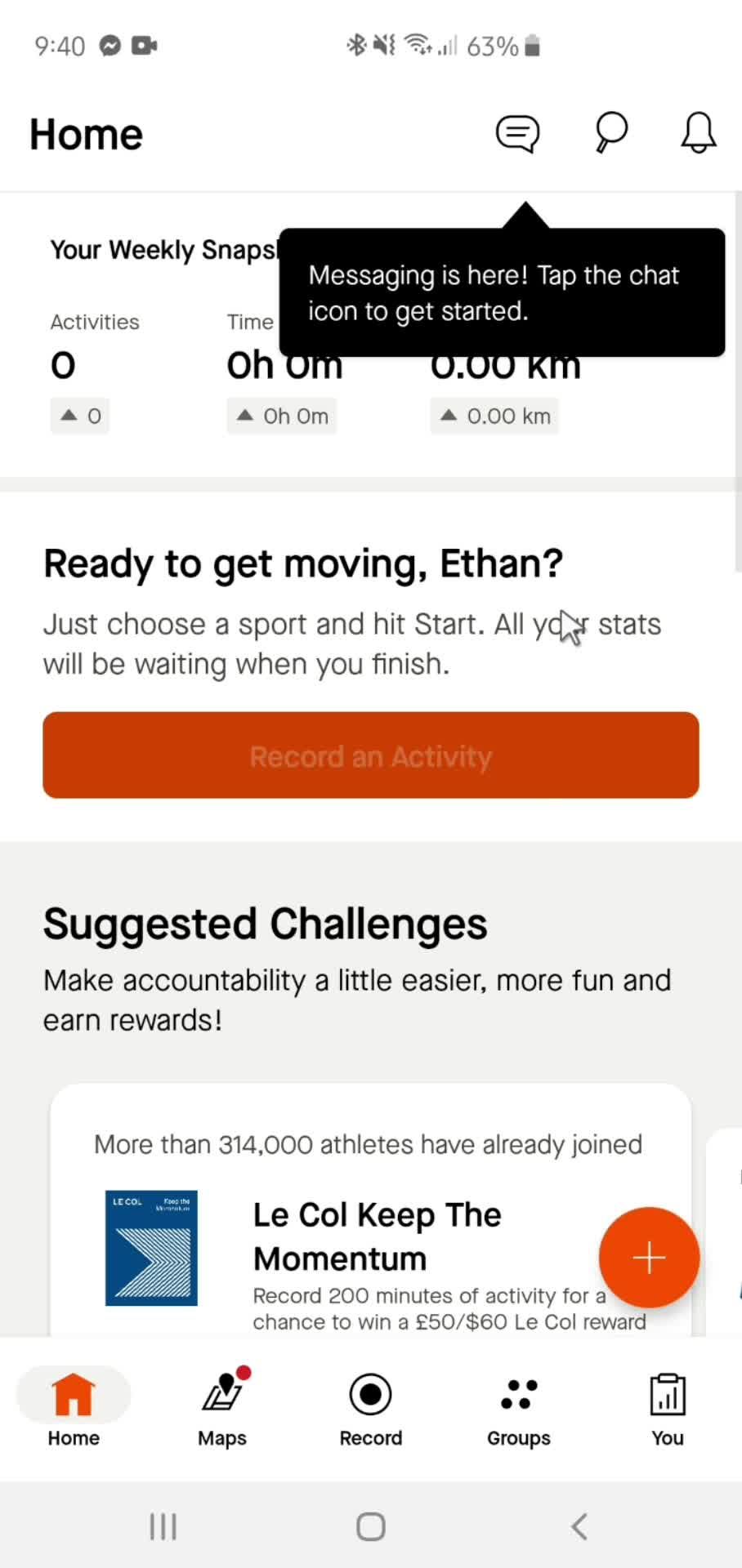
Task: Open the messaging chat icon
Action: pyautogui.click(x=517, y=133)
